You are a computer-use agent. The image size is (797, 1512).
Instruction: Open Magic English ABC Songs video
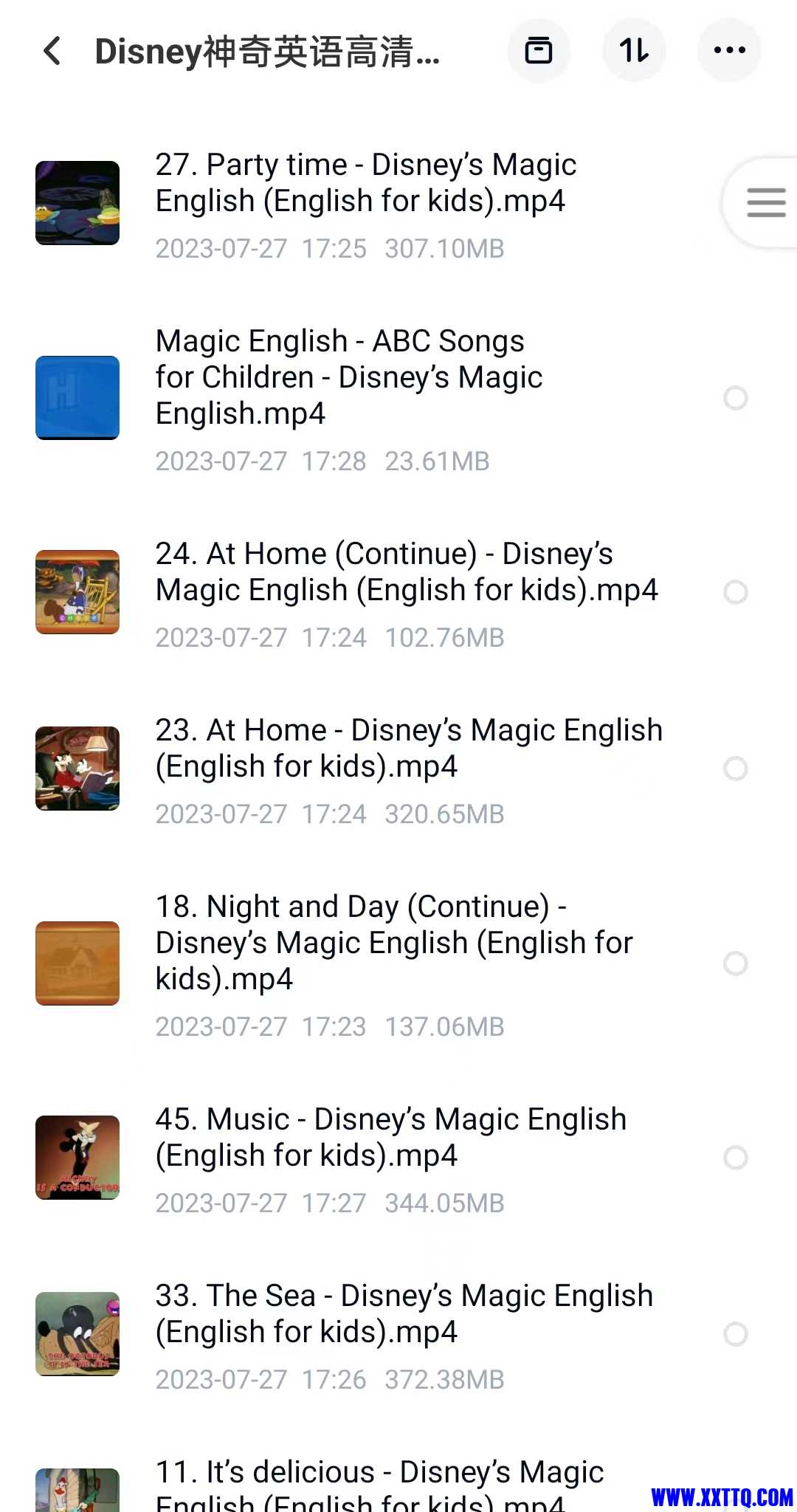coord(348,377)
